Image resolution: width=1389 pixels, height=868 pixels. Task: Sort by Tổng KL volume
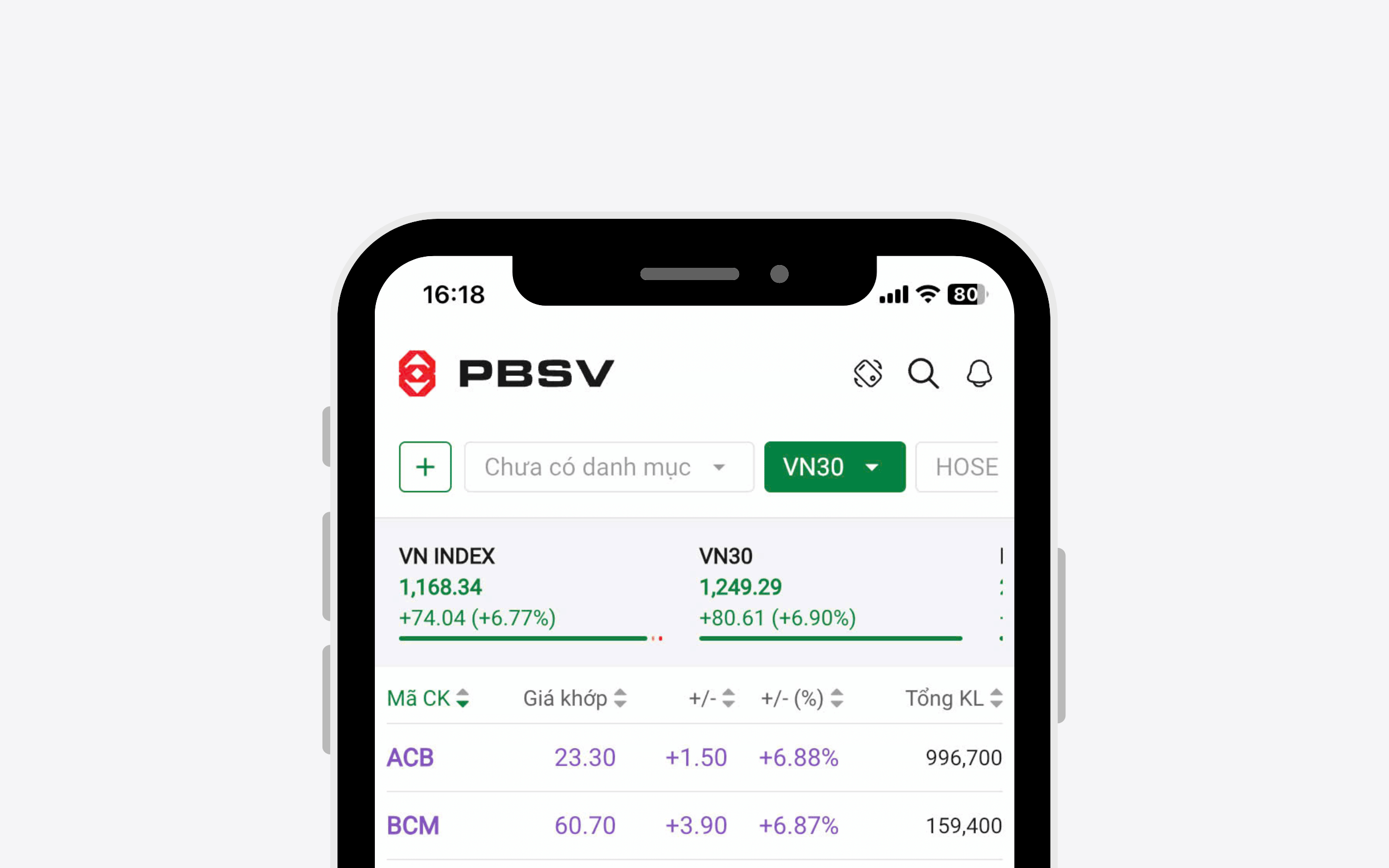(953, 698)
